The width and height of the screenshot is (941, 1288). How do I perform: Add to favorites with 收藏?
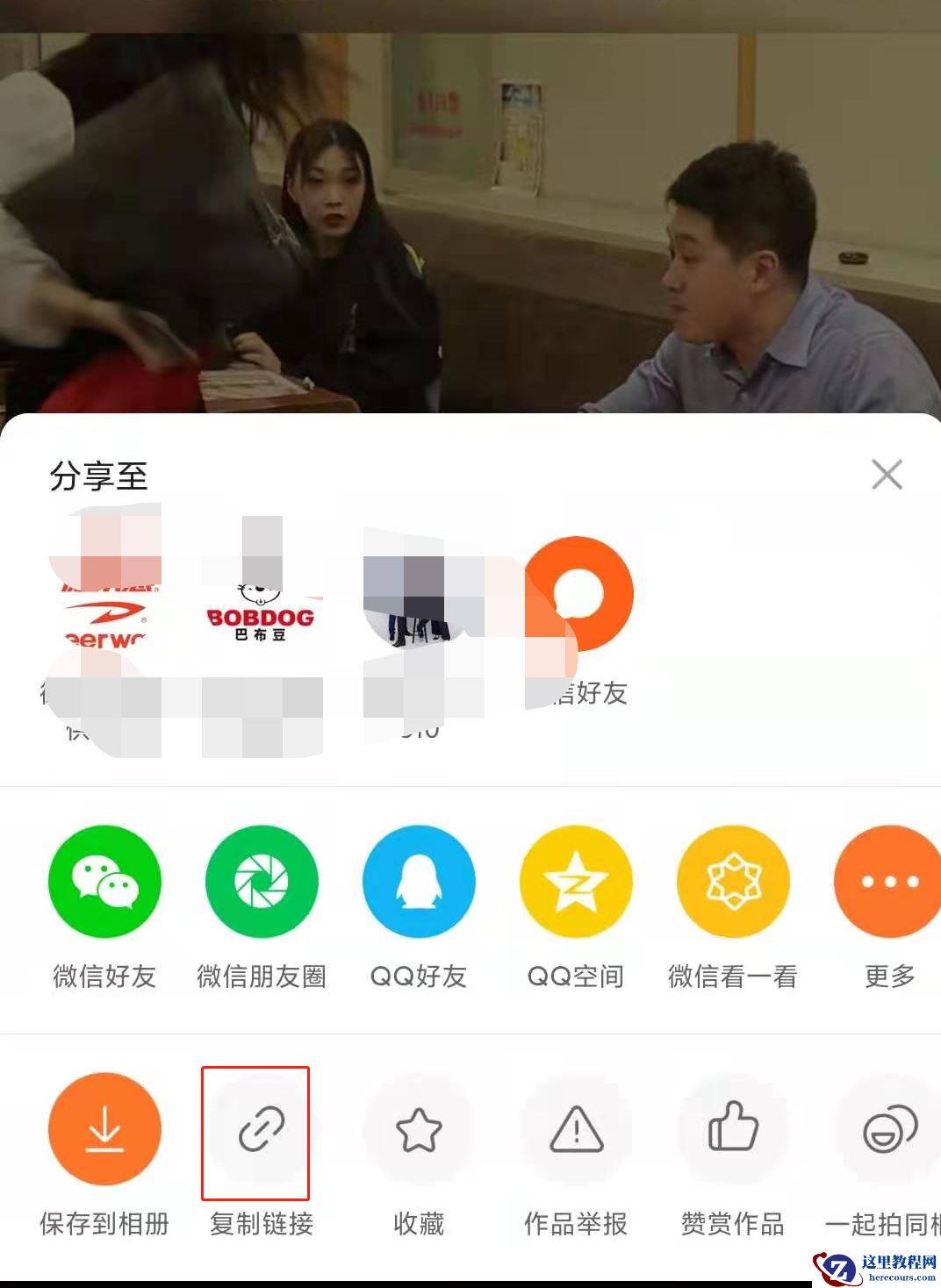pos(419,1129)
